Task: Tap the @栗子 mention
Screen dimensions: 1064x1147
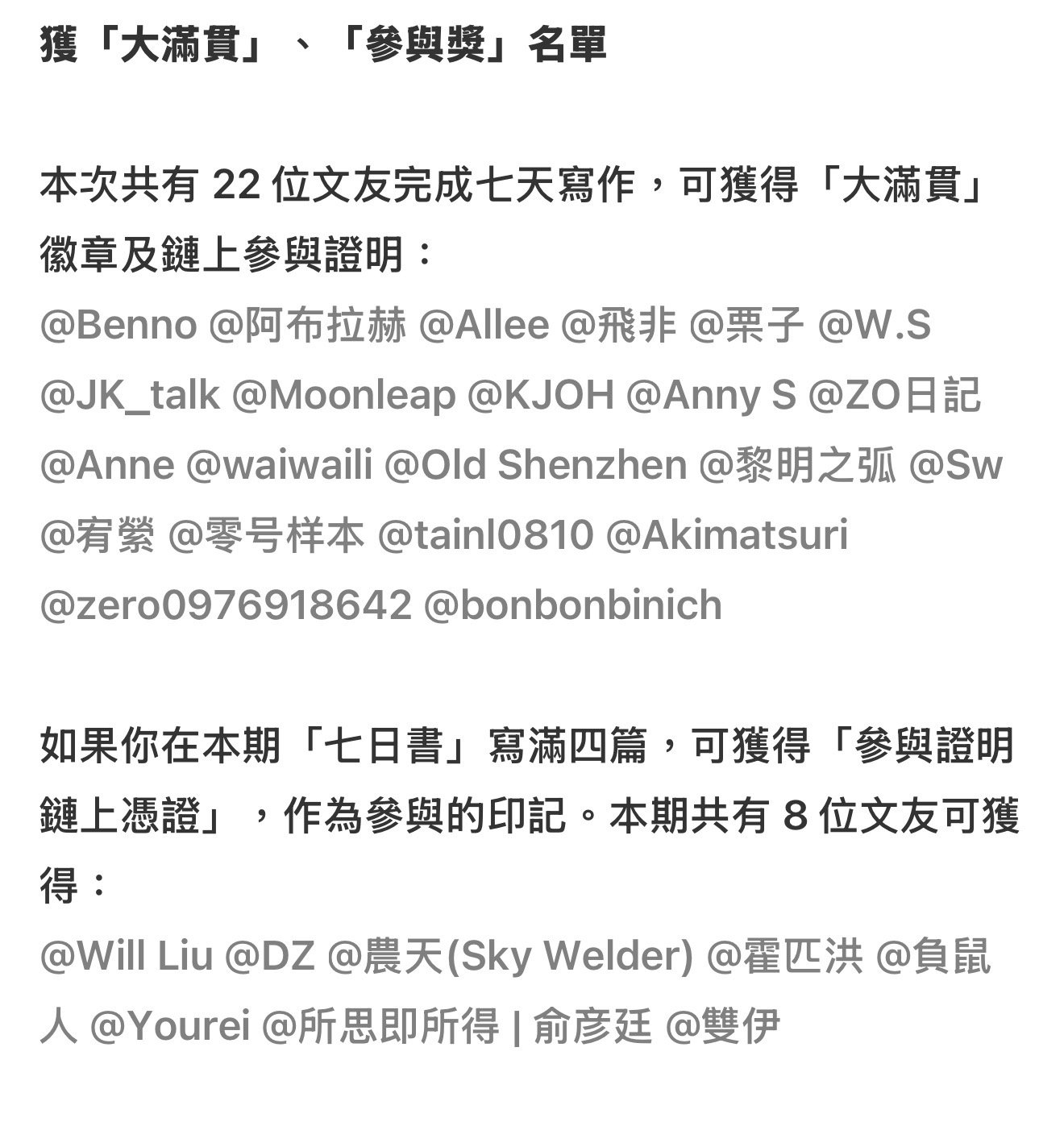Action: (746, 326)
